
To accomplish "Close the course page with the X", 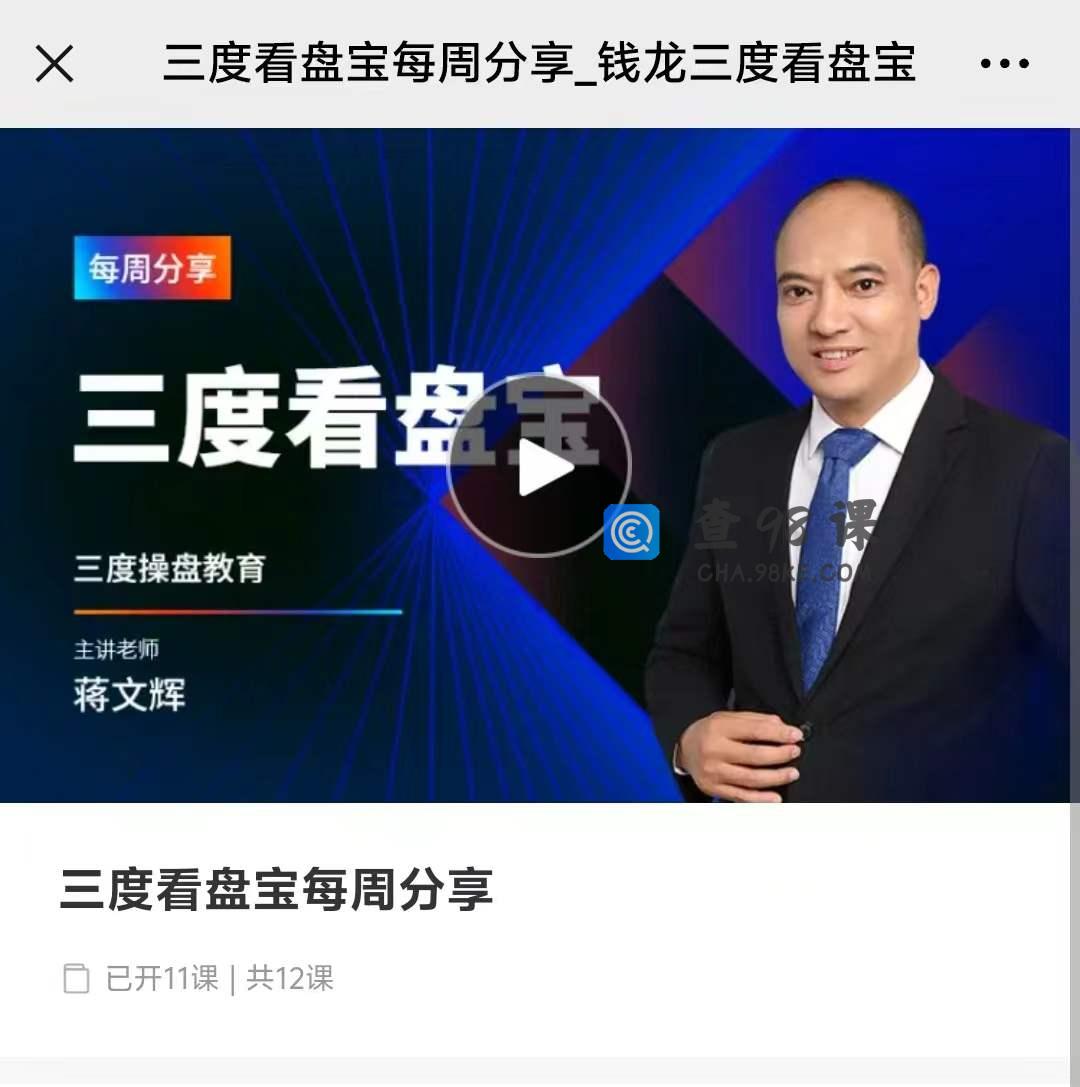I will [54, 64].
